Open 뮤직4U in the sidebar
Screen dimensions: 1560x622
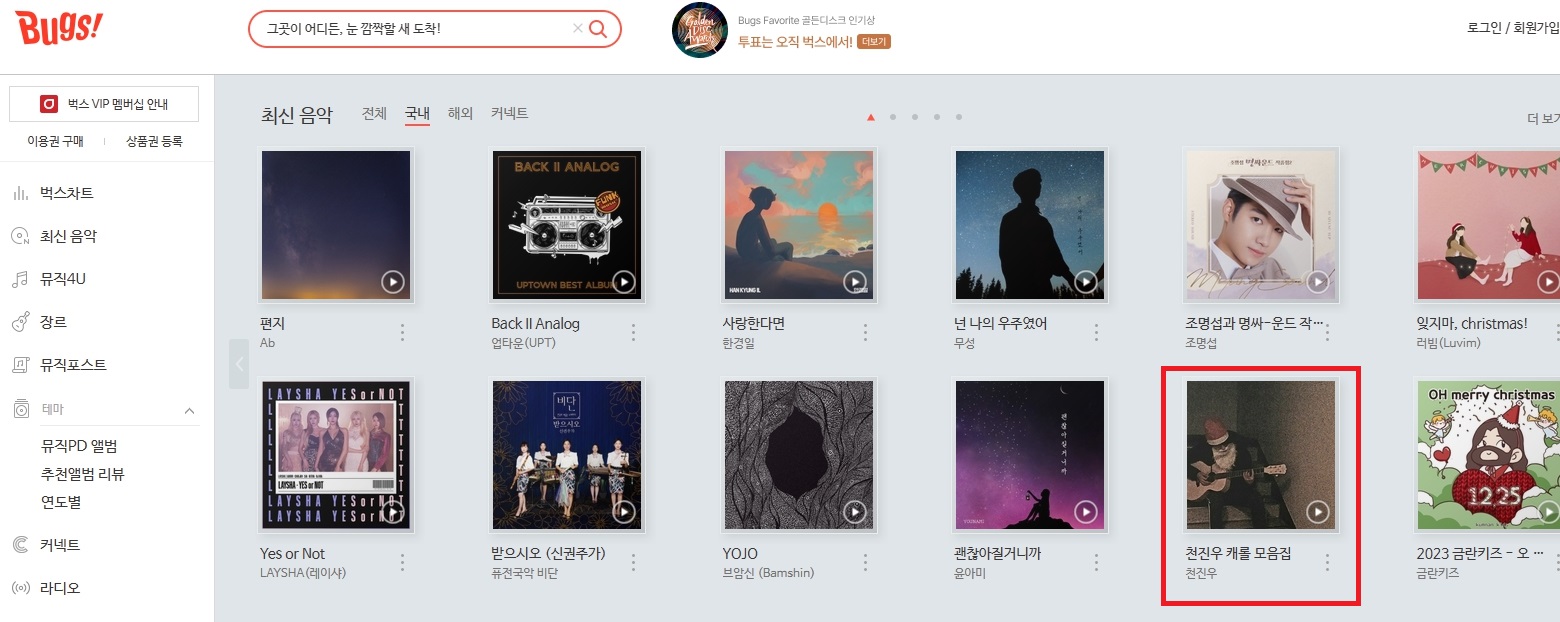click(62, 279)
